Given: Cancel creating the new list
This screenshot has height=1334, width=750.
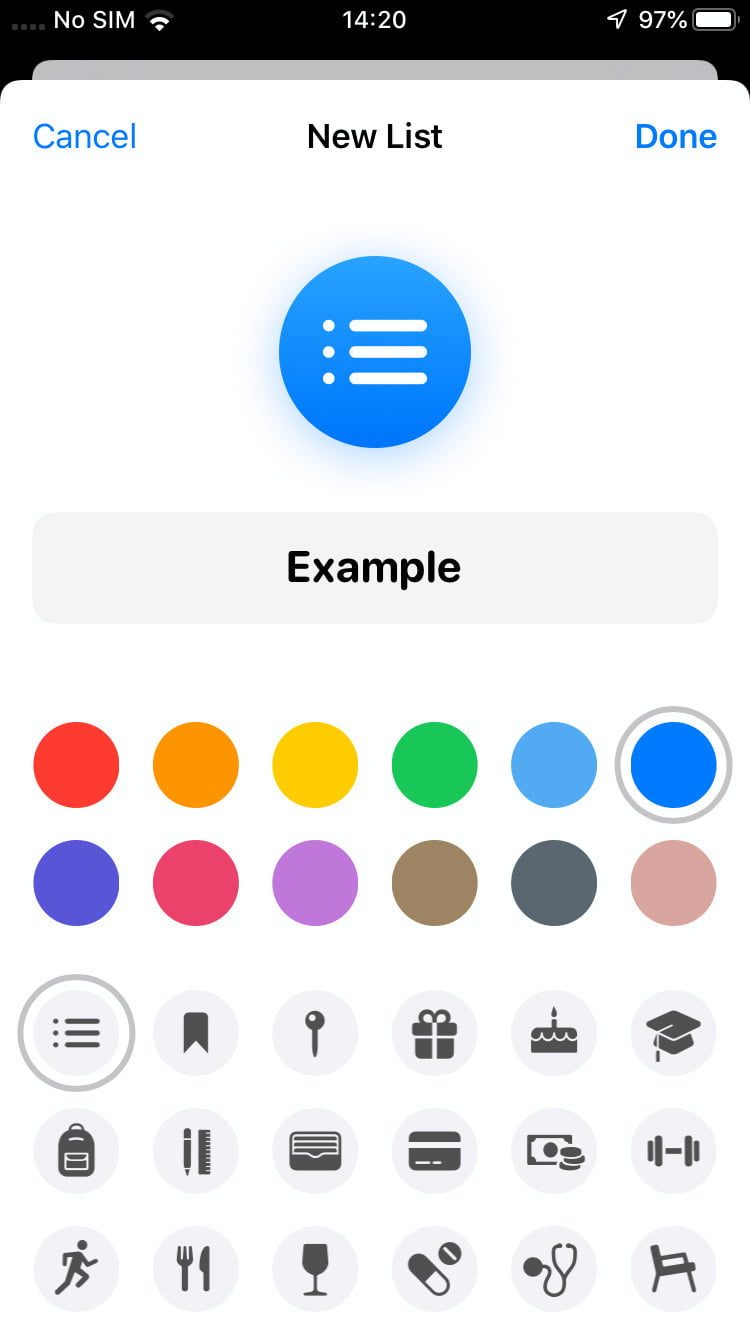Looking at the screenshot, I should [x=85, y=137].
